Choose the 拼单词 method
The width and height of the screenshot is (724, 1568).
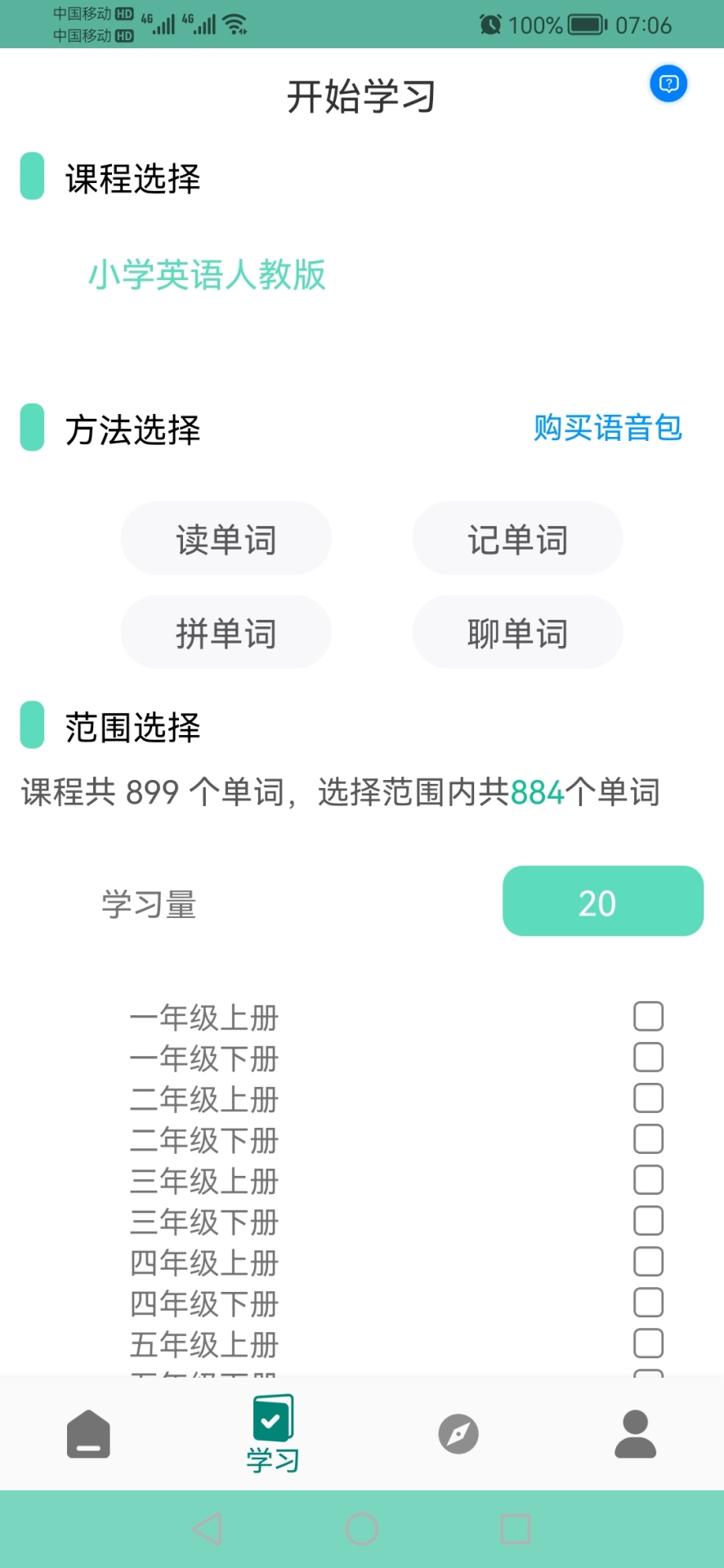(x=226, y=633)
